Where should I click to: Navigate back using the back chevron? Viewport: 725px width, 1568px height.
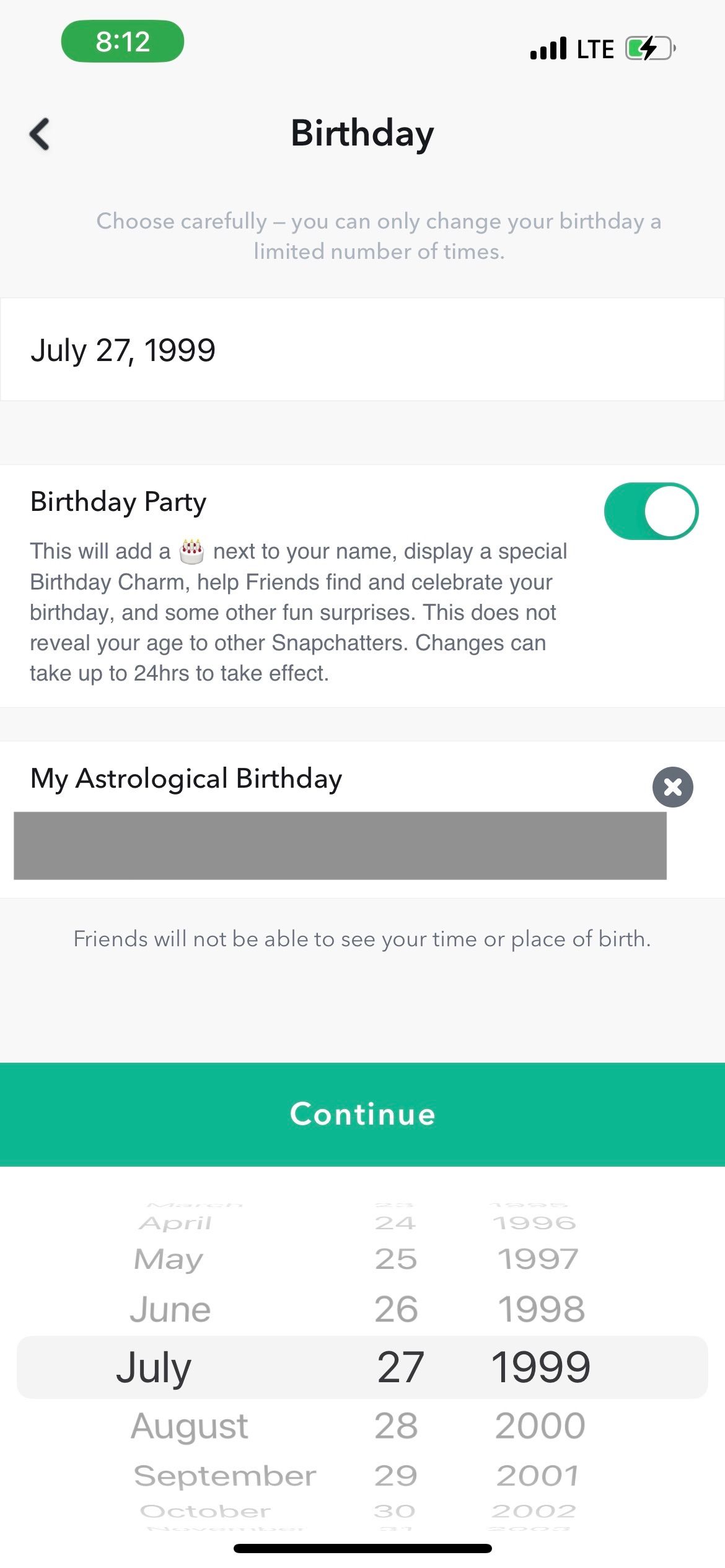tap(38, 134)
